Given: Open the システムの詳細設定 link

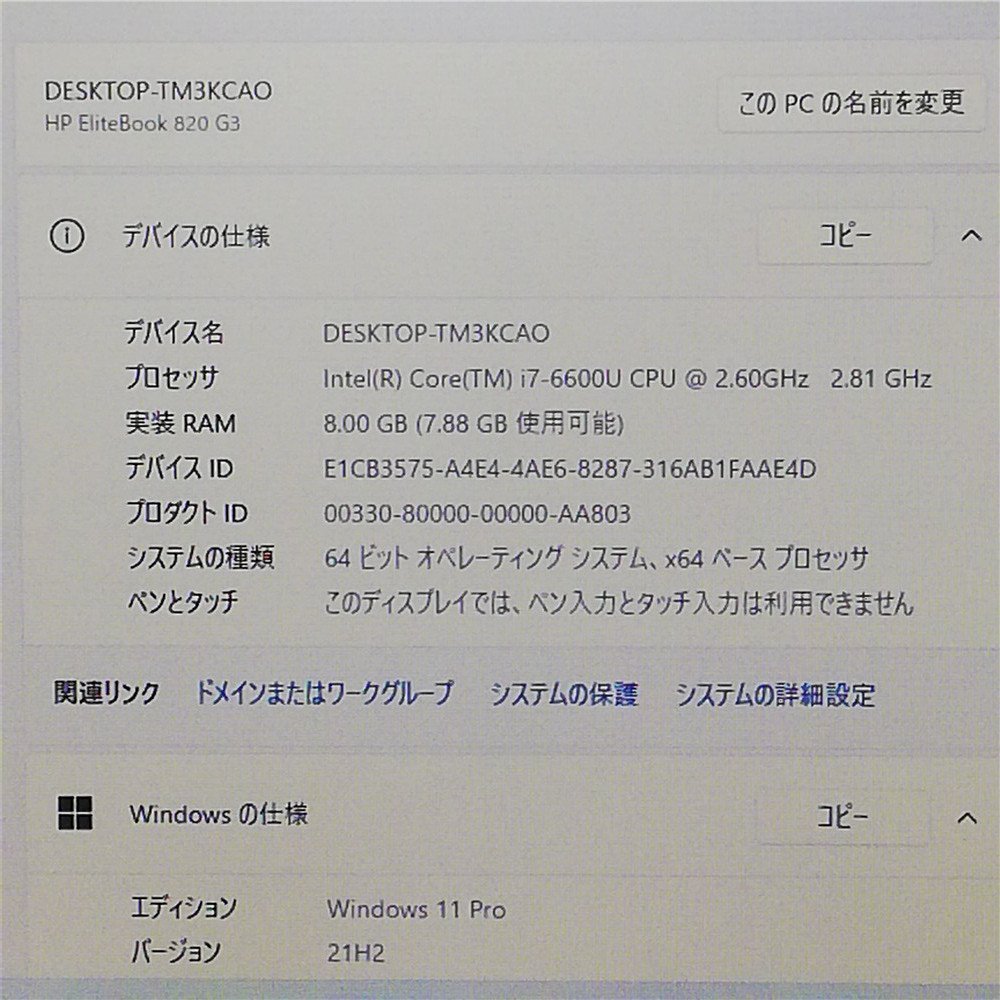Looking at the screenshot, I should pos(775,694).
